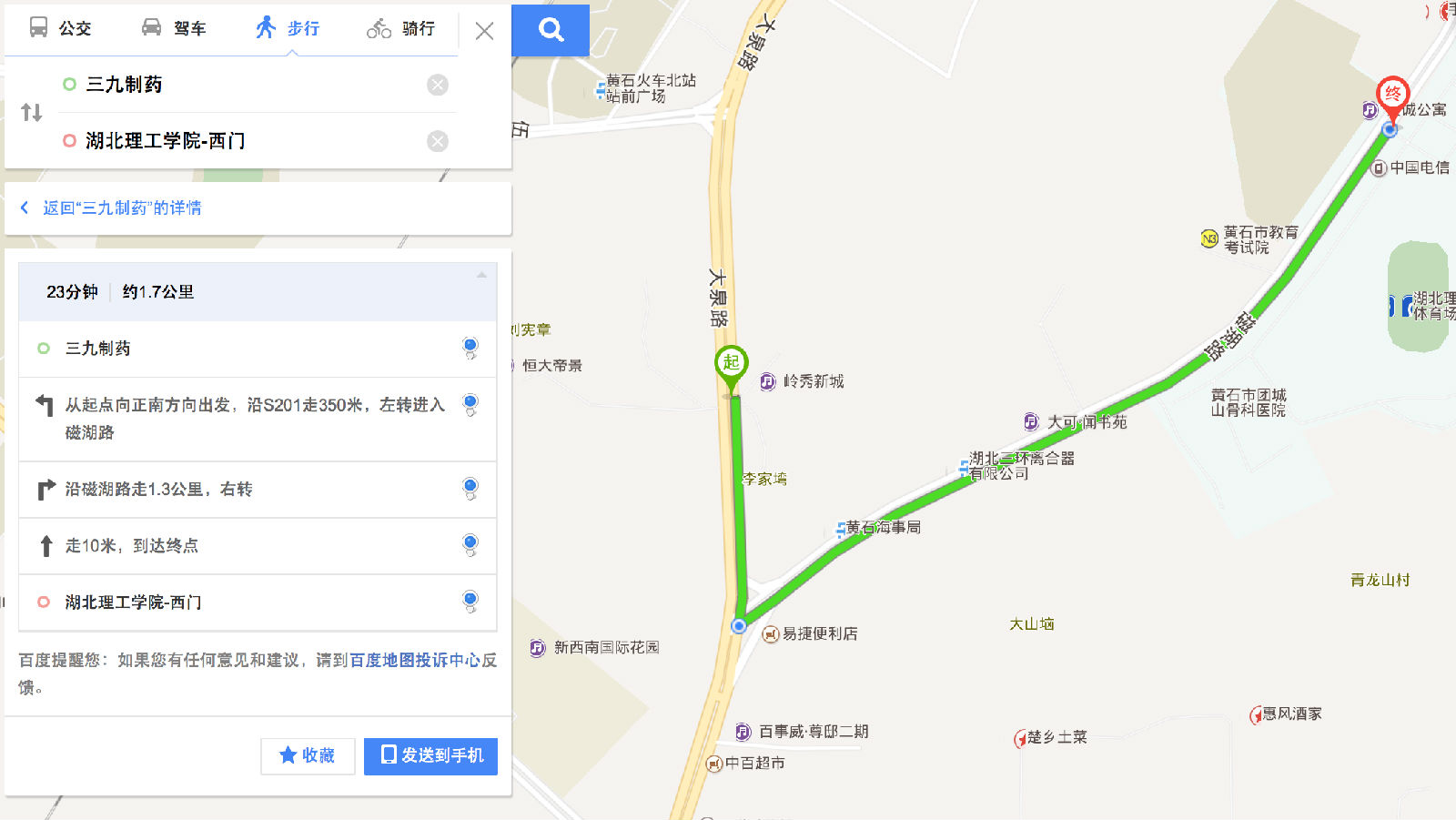Clear the 湖北理工学院-西门 destination
The width and height of the screenshot is (1456, 820).
[x=438, y=141]
